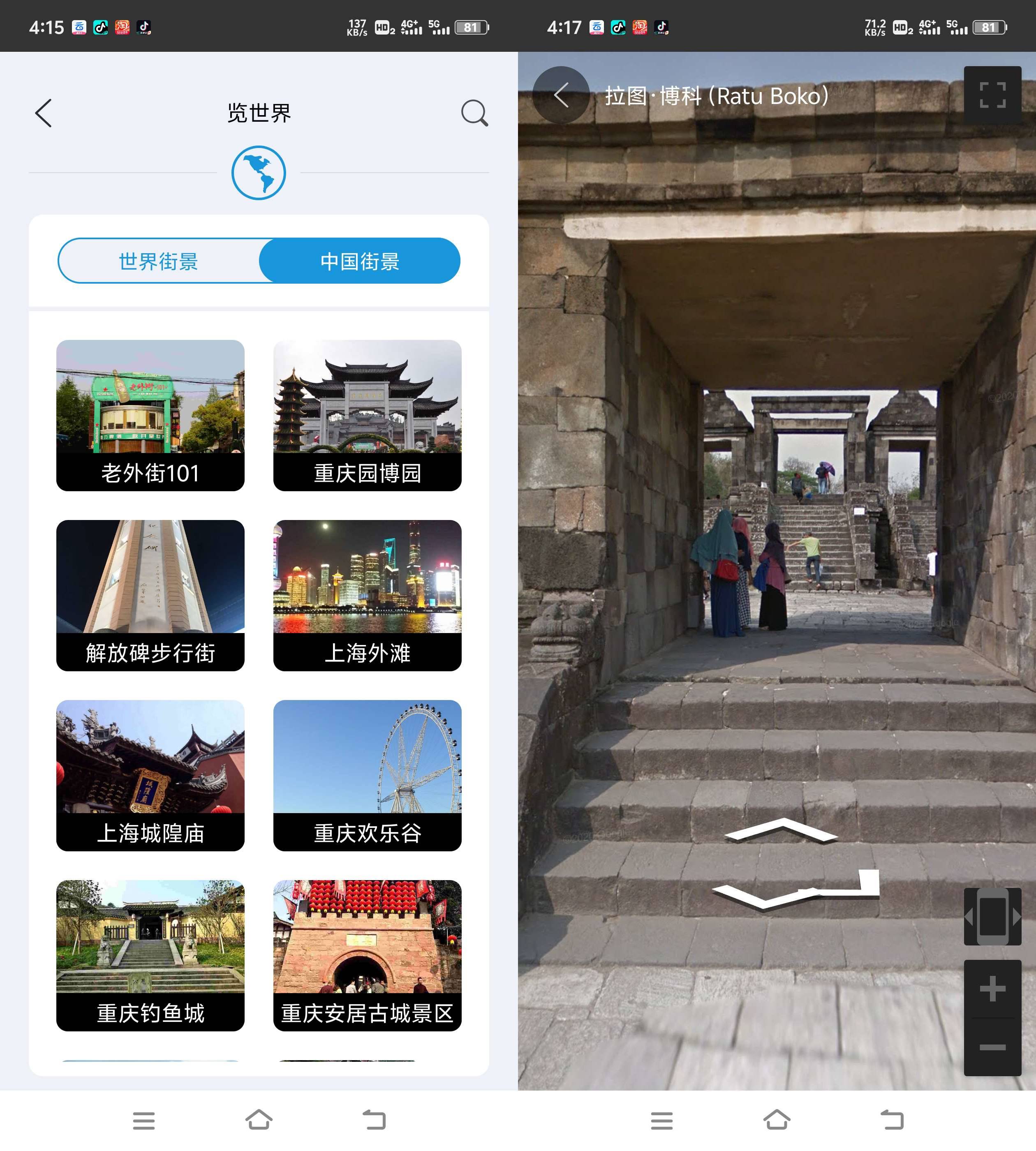The width and height of the screenshot is (1036, 1151).
Task: Go back from the 览世界 page
Action: 44,113
